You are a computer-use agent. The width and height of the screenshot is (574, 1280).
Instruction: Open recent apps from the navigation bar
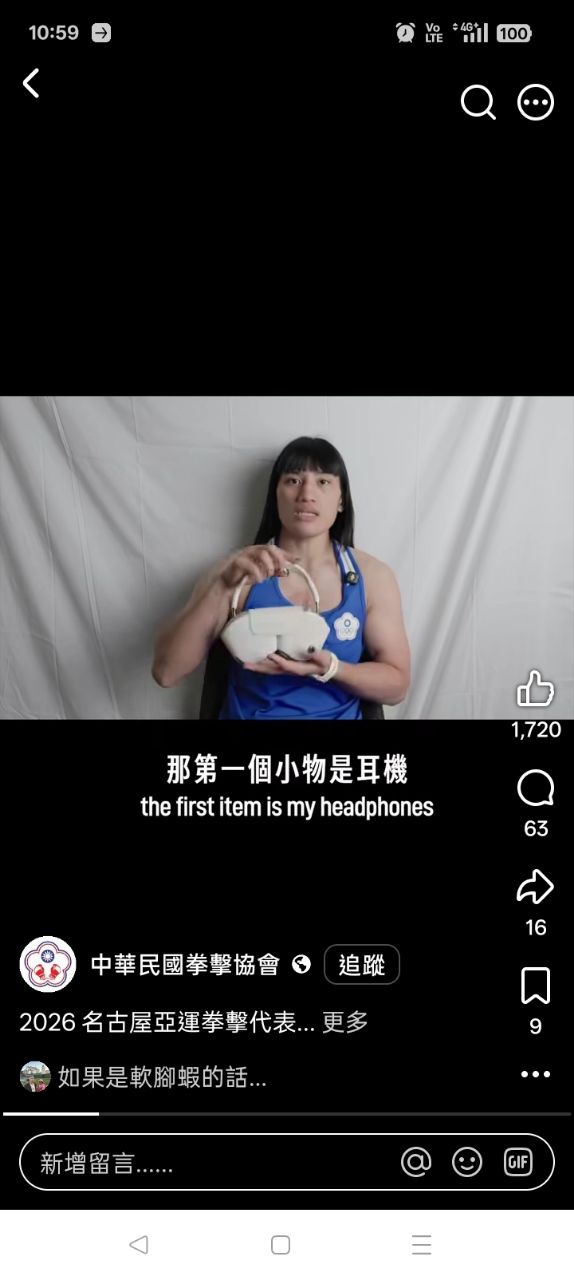coord(422,1245)
